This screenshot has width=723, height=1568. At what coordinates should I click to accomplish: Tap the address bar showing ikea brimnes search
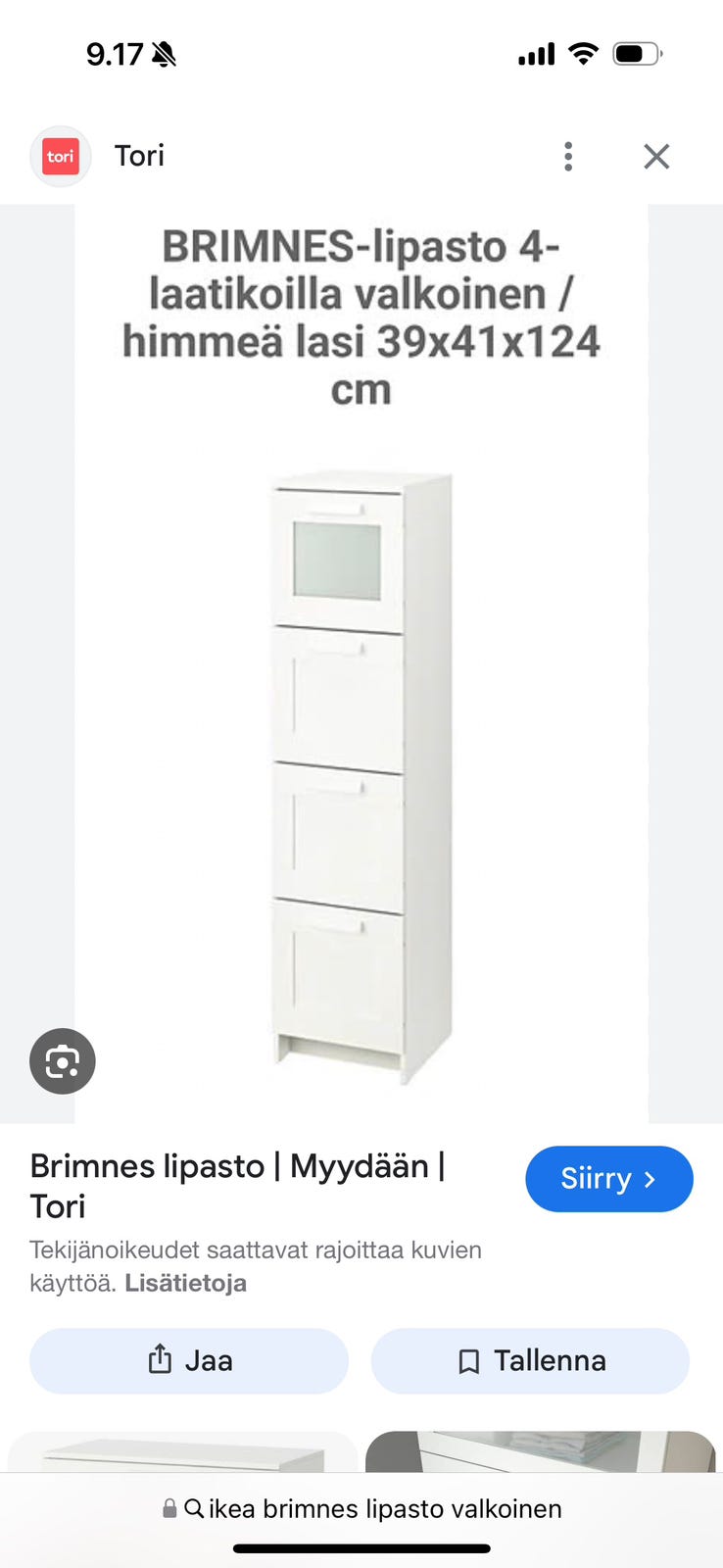click(x=362, y=1508)
